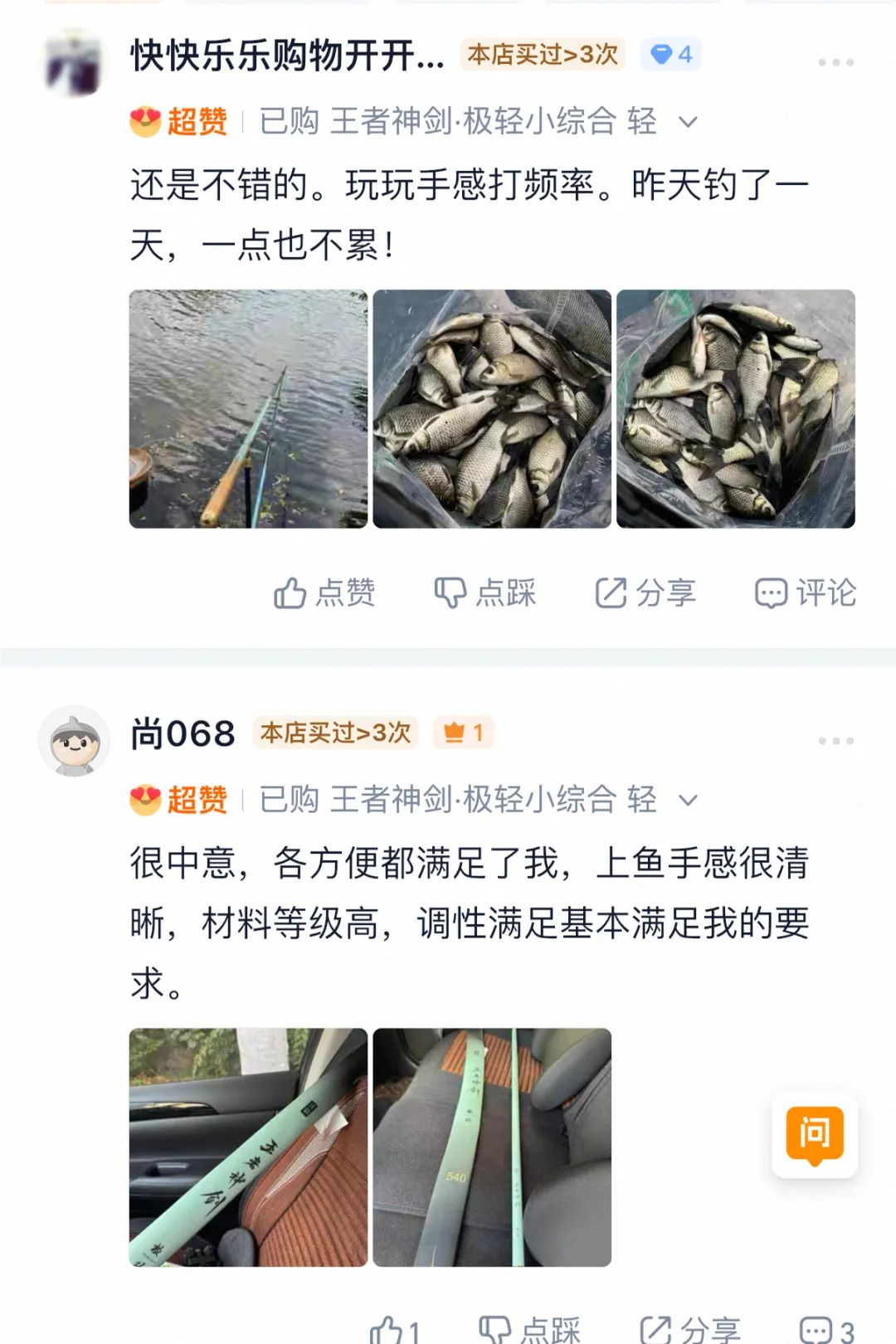Open 尚068's photo of rod marked 540
This screenshot has width=896, height=1344.
(x=492, y=1147)
